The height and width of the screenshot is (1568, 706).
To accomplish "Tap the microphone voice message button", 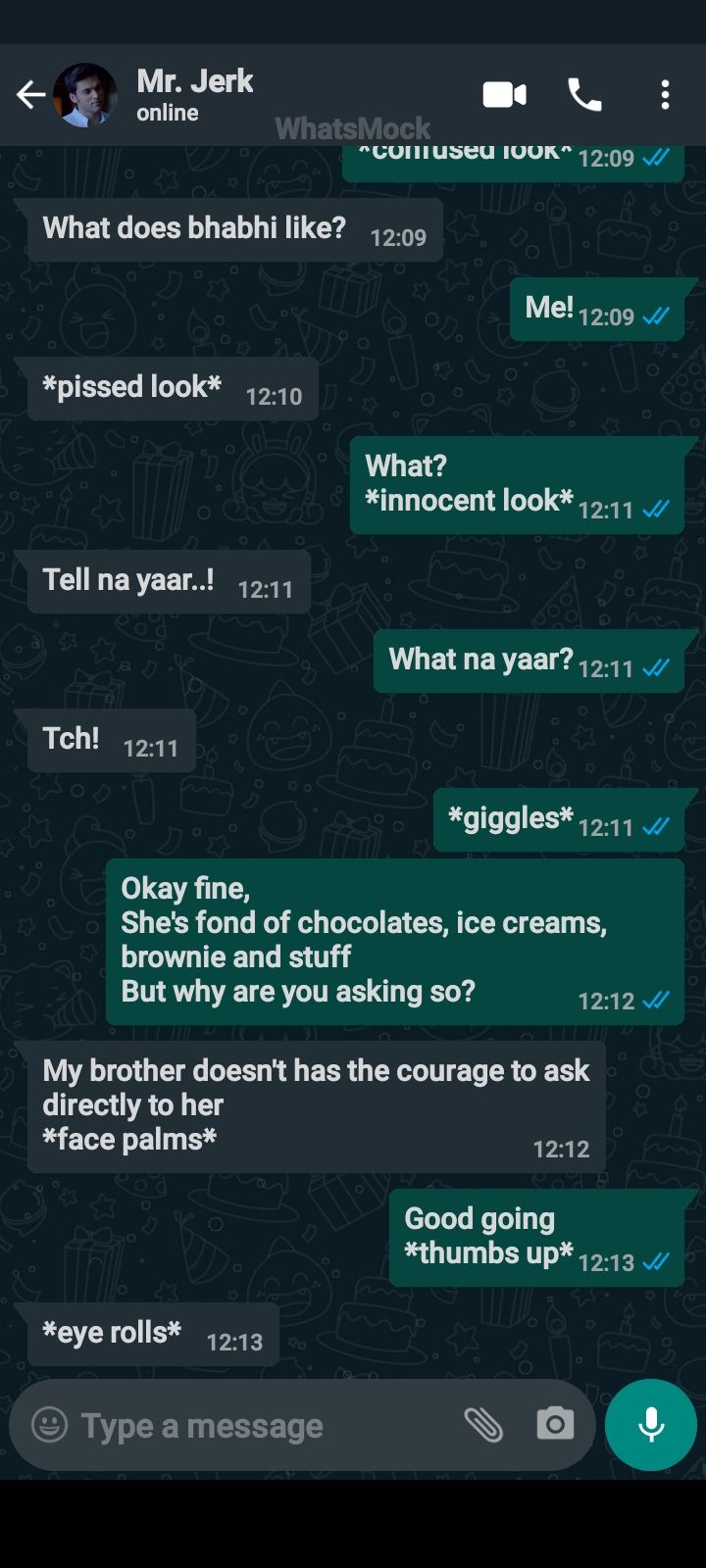I will pyautogui.click(x=651, y=1425).
